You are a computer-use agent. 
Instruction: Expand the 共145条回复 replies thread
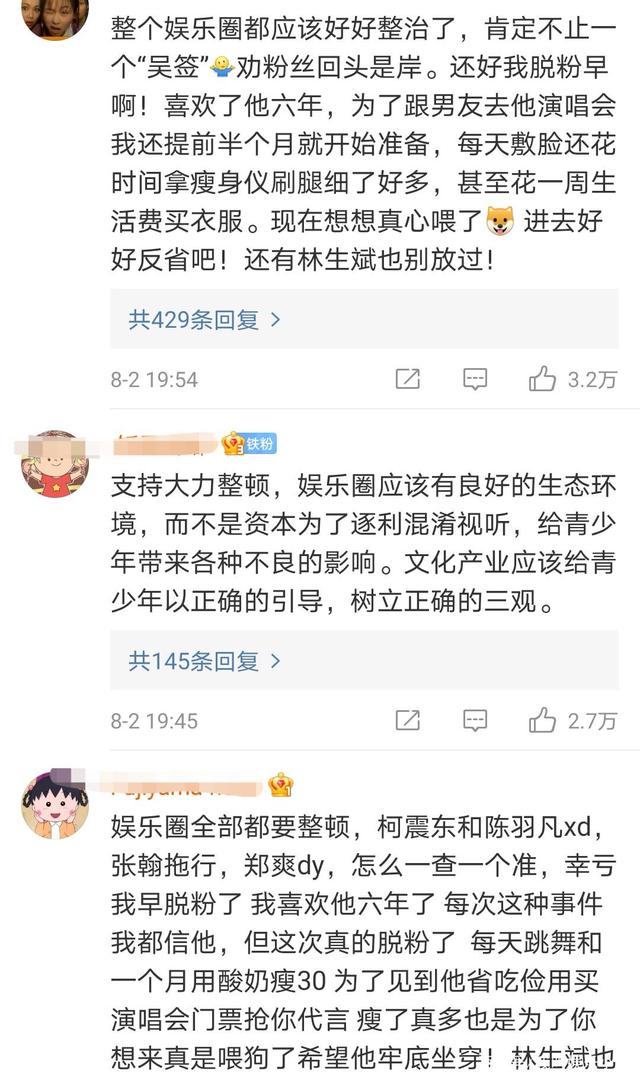point(205,661)
